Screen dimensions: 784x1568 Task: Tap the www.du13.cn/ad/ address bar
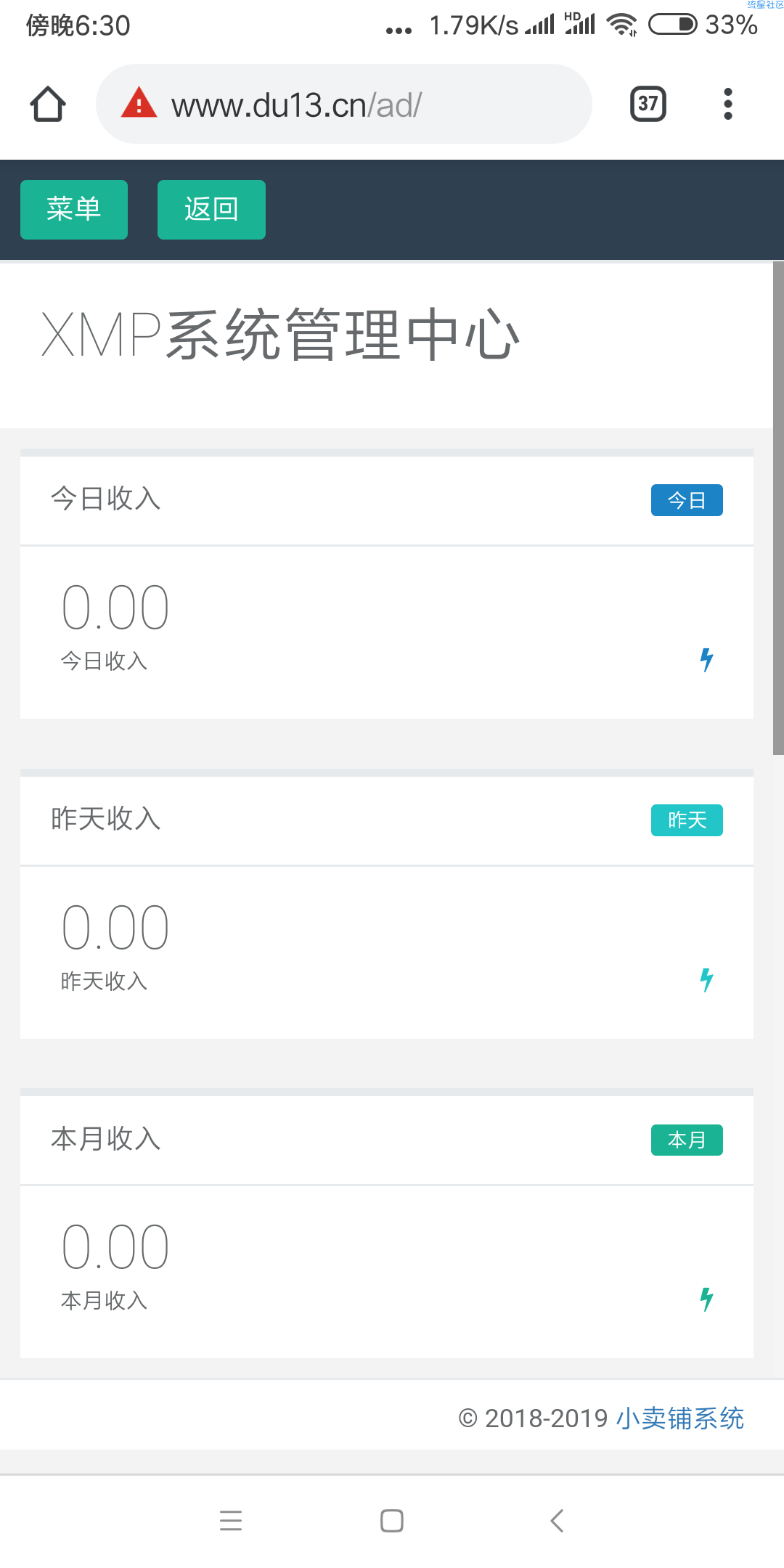343,104
